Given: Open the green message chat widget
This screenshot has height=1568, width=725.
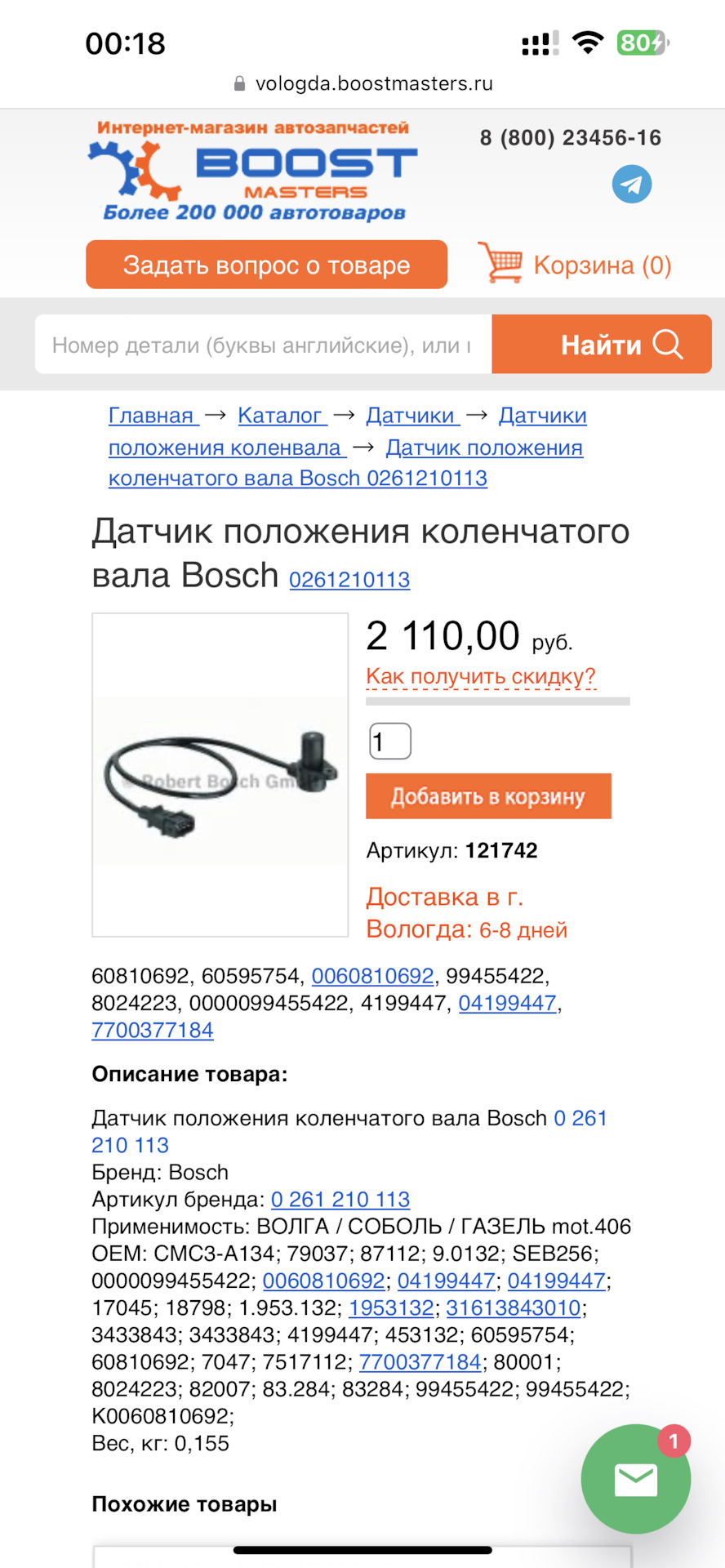Looking at the screenshot, I should (635, 1479).
